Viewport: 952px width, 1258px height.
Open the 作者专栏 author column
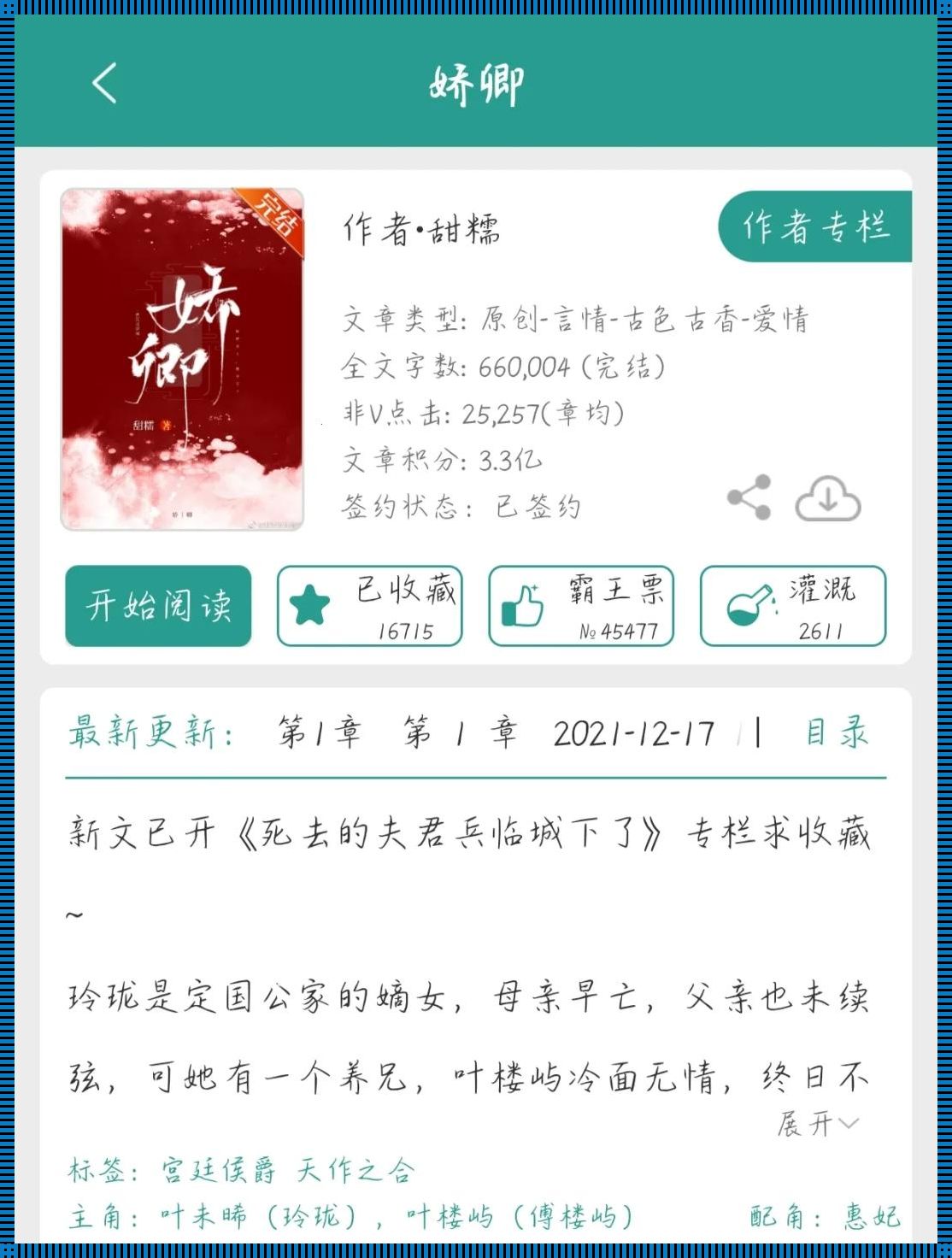coord(815,227)
